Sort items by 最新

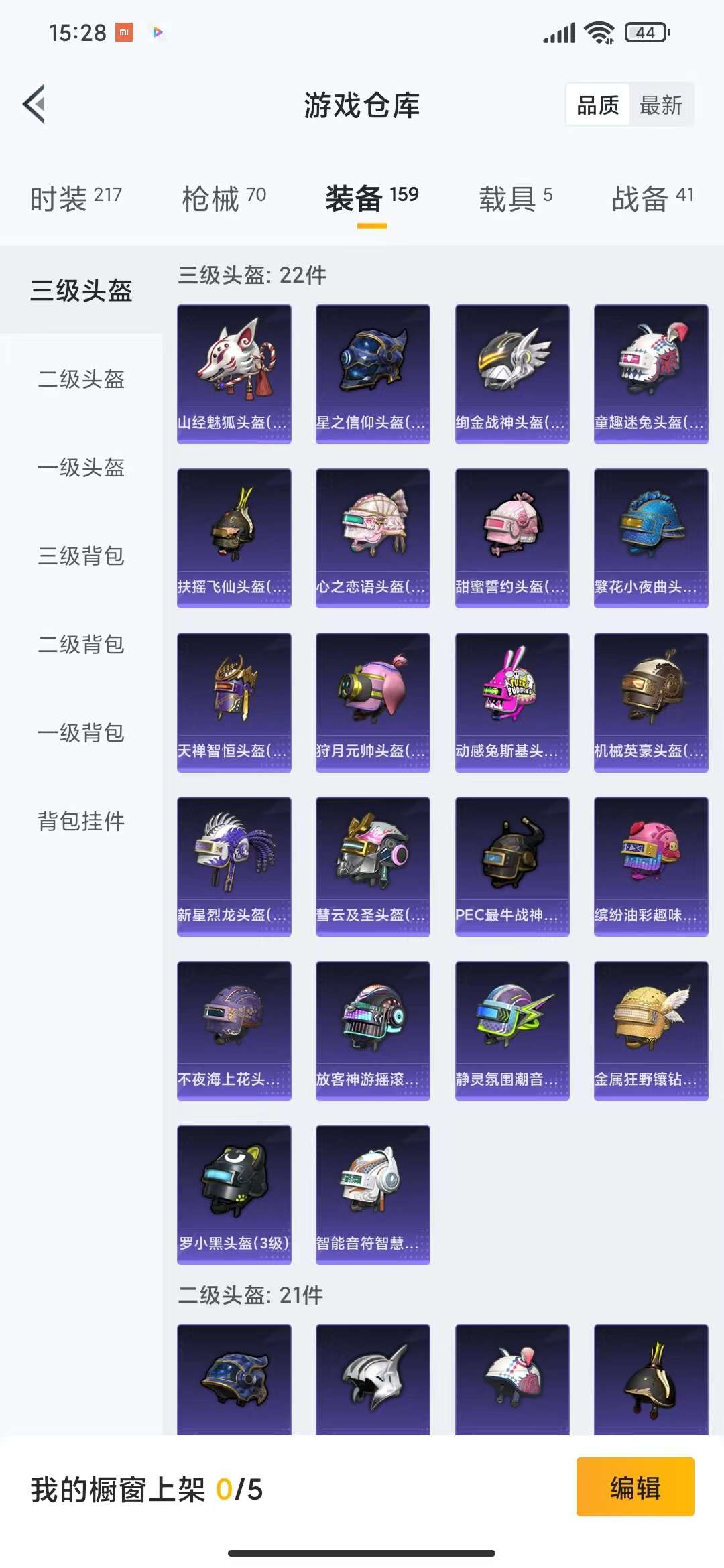(660, 105)
